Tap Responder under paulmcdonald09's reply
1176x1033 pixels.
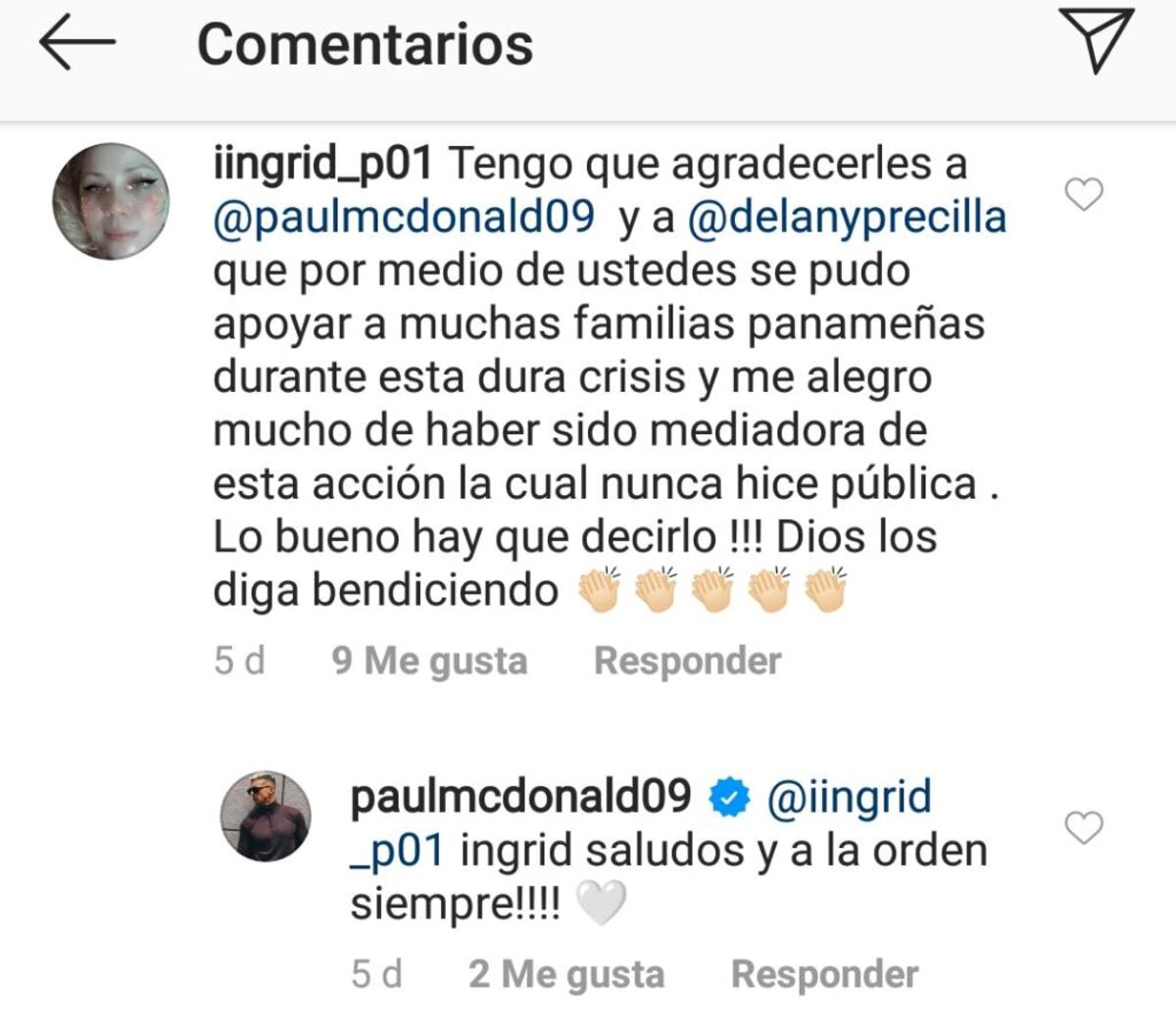tap(824, 974)
